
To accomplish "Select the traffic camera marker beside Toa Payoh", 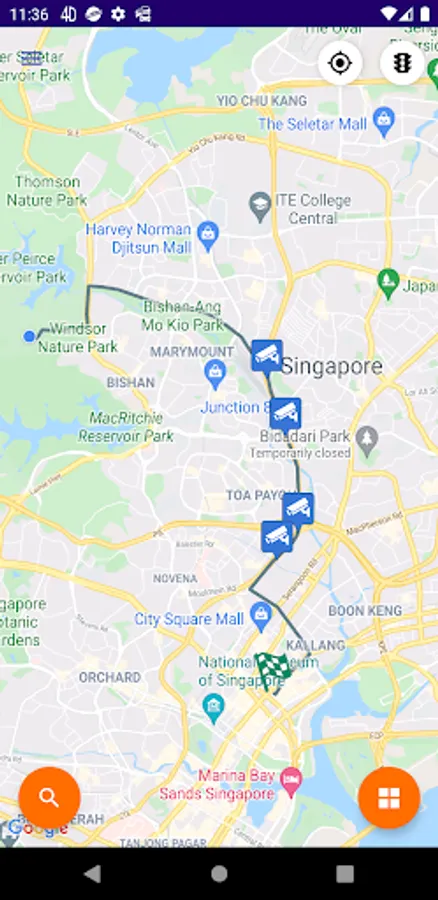I will click(298, 508).
